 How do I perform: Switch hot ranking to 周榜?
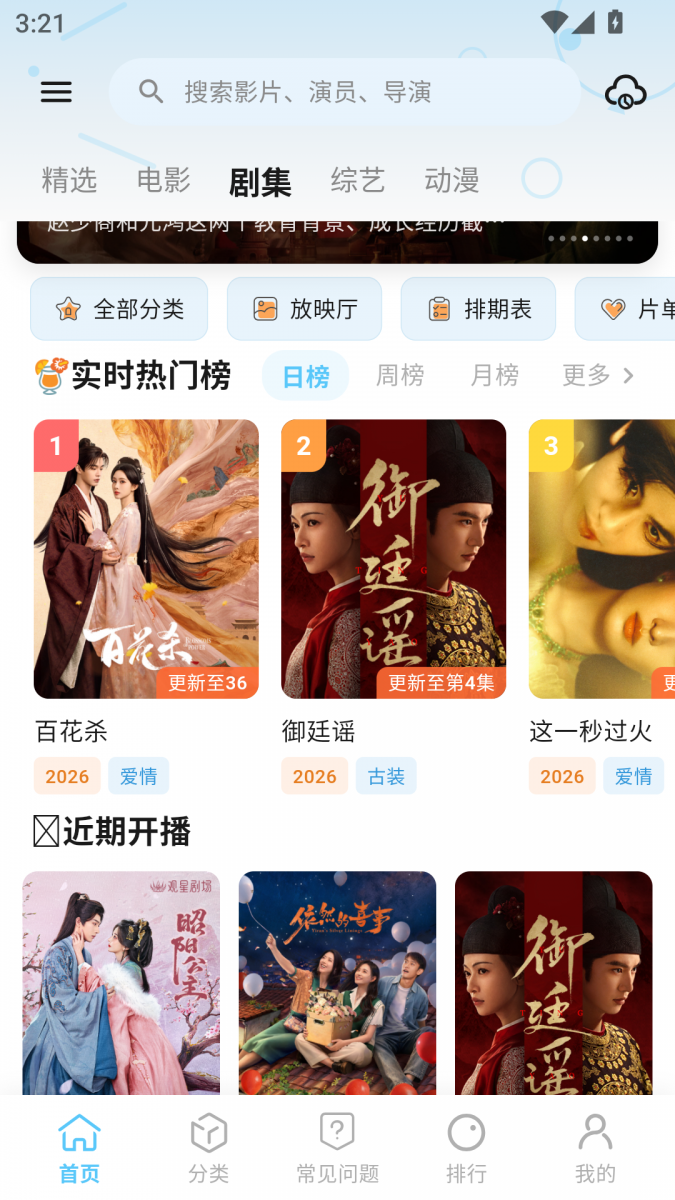(400, 375)
